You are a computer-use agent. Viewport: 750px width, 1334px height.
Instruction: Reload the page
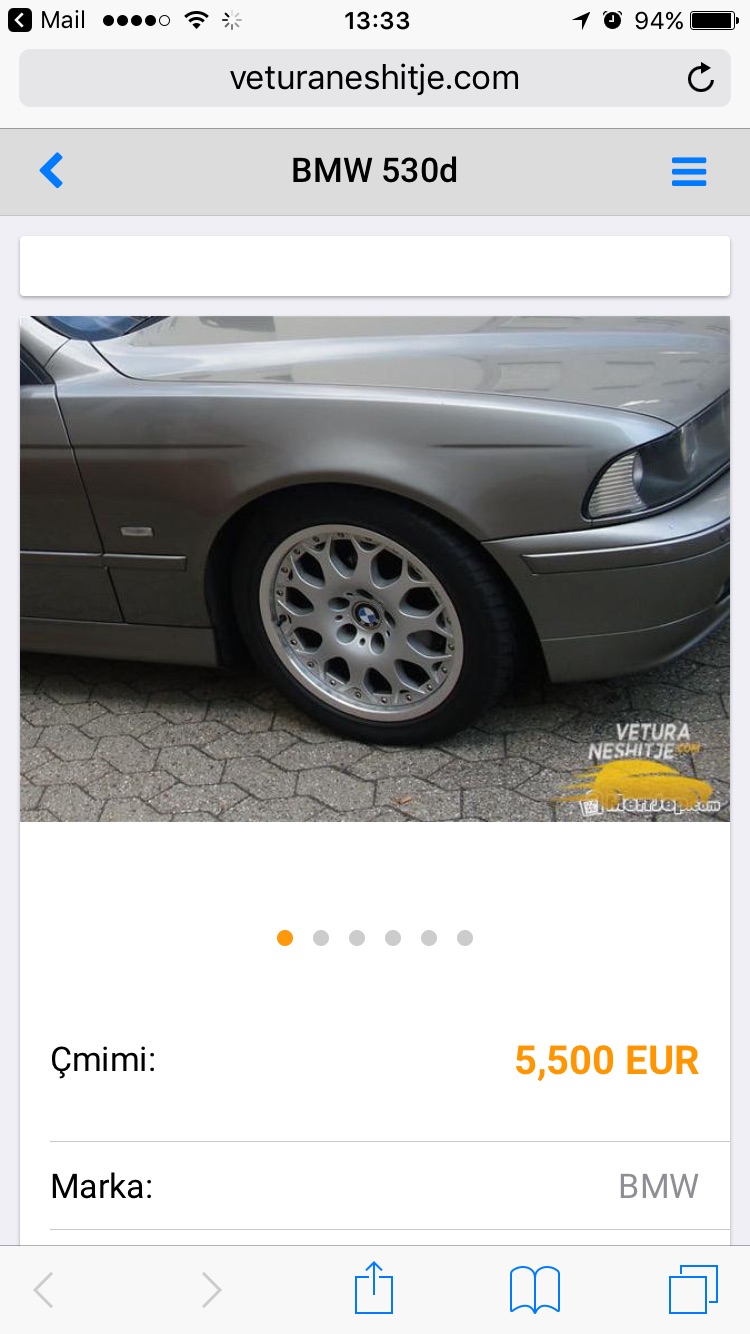(701, 78)
